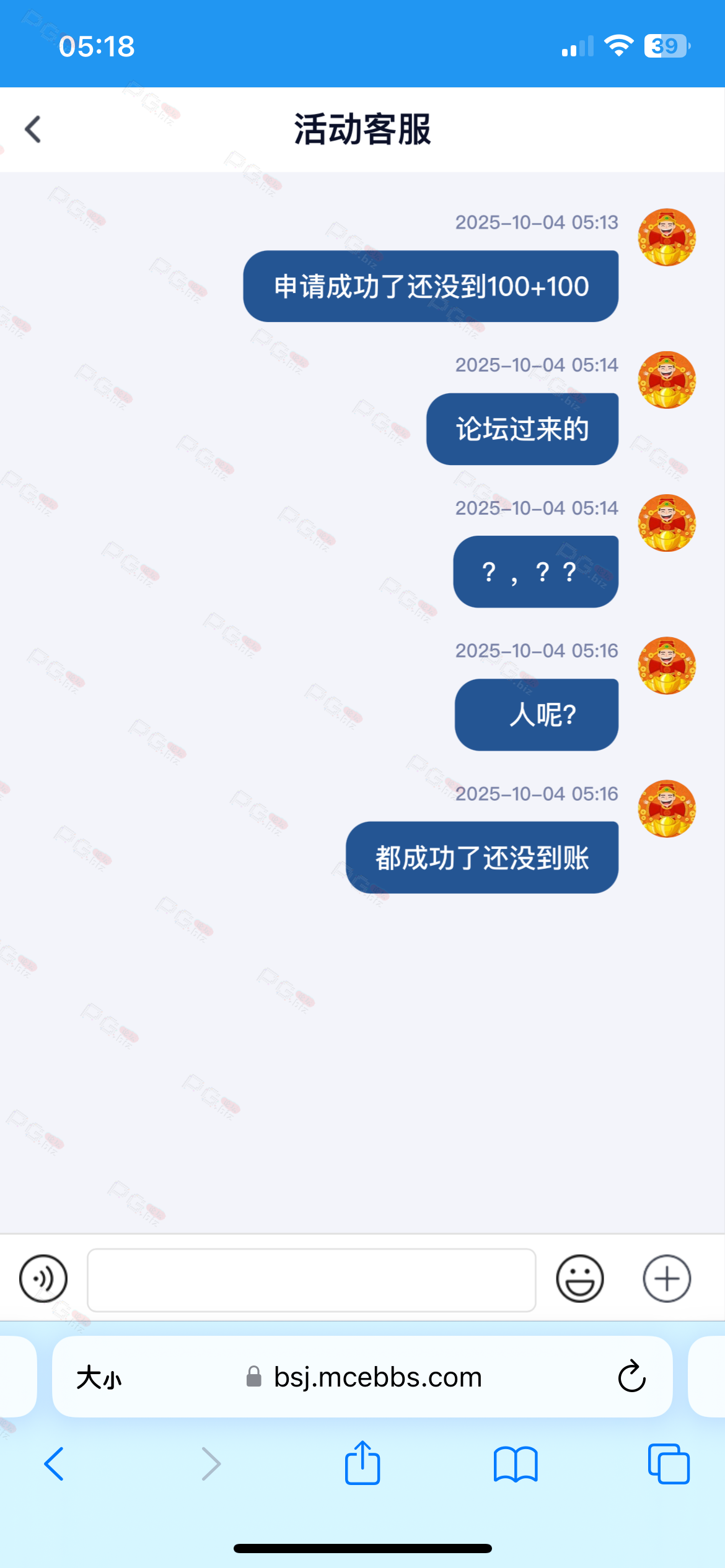Open Safari bookmarks
The height and width of the screenshot is (1568, 725).
[516, 1464]
